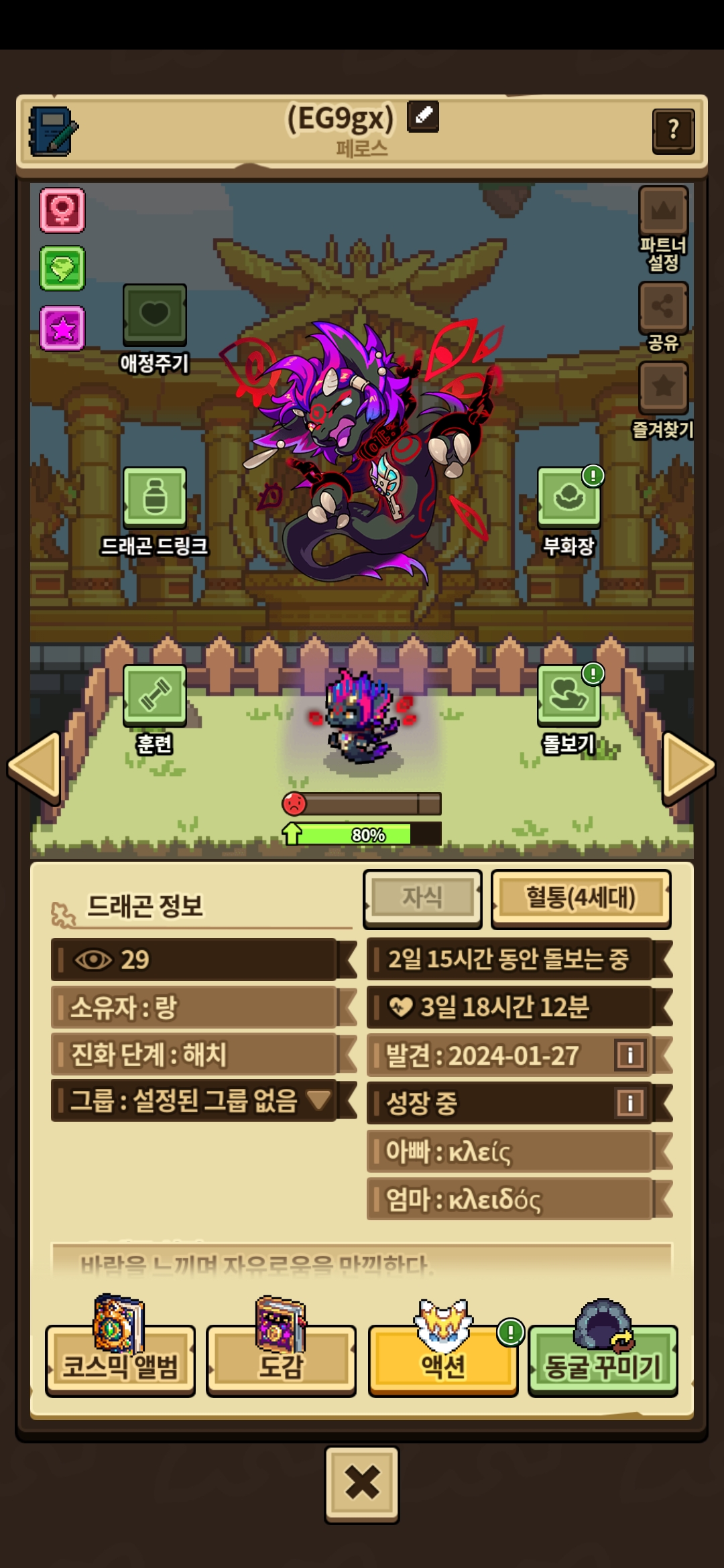The width and height of the screenshot is (724, 1568).
Task: Open the help question mark button
Action: [672, 131]
